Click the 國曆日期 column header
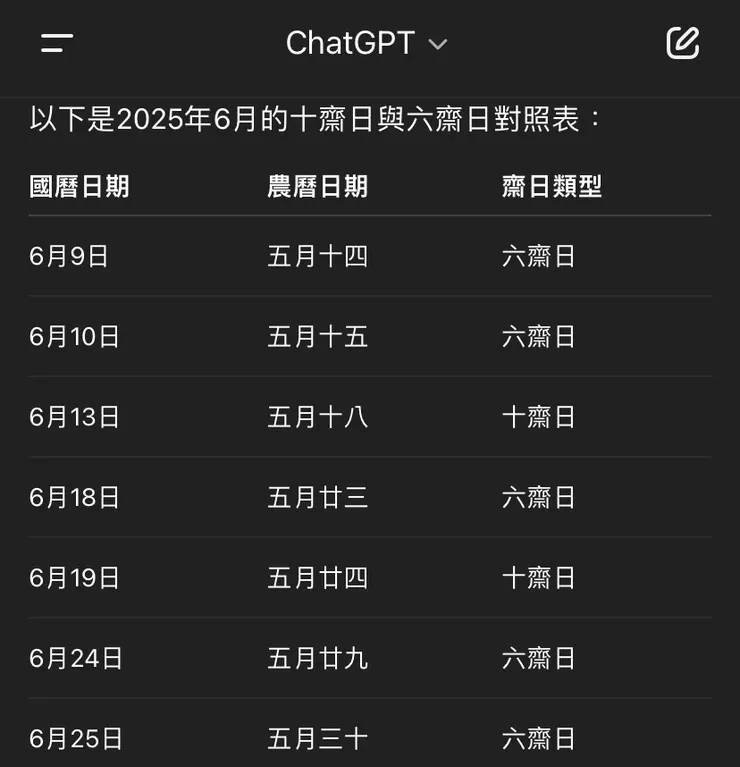740x767 pixels. coord(80,186)
